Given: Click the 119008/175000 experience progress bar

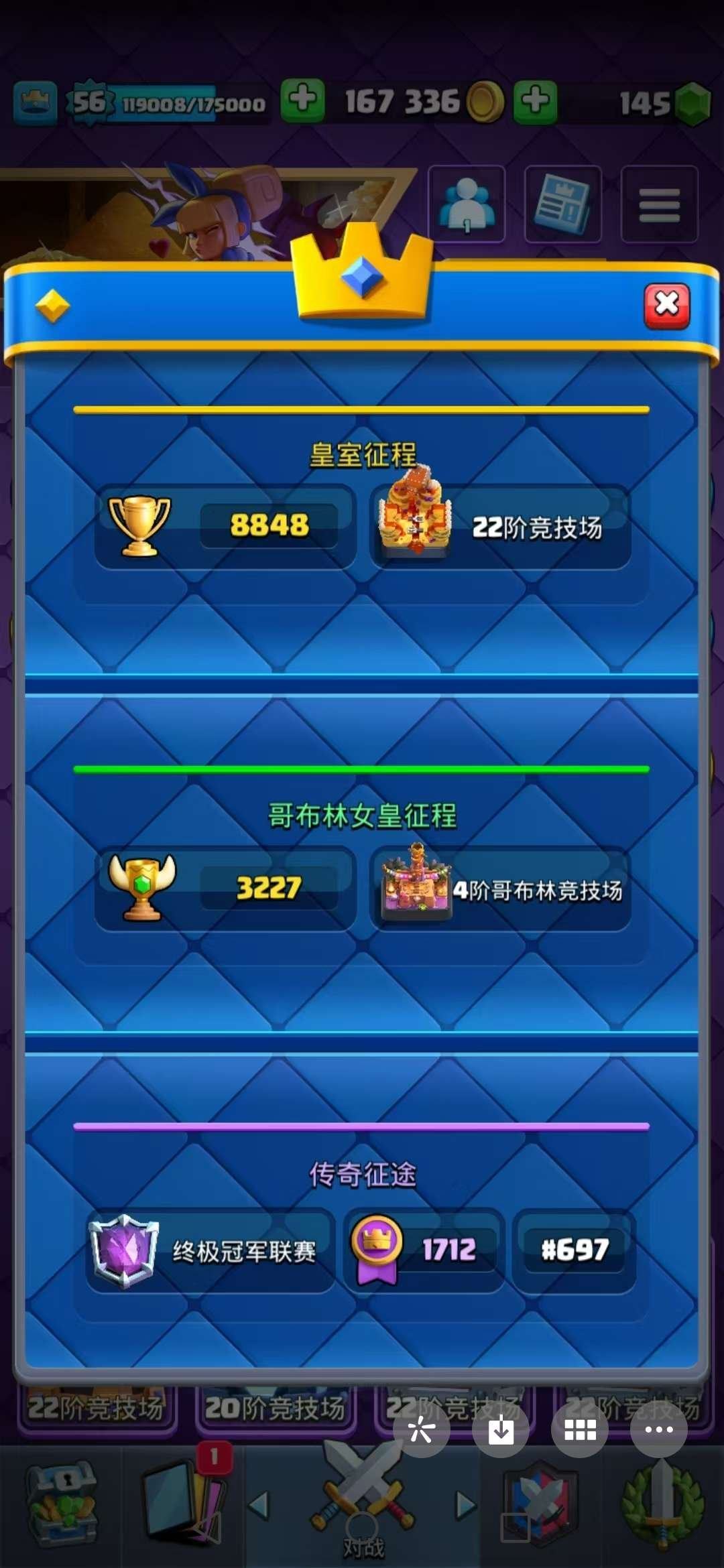Looking at the screenshot, I should coord(188,104).
